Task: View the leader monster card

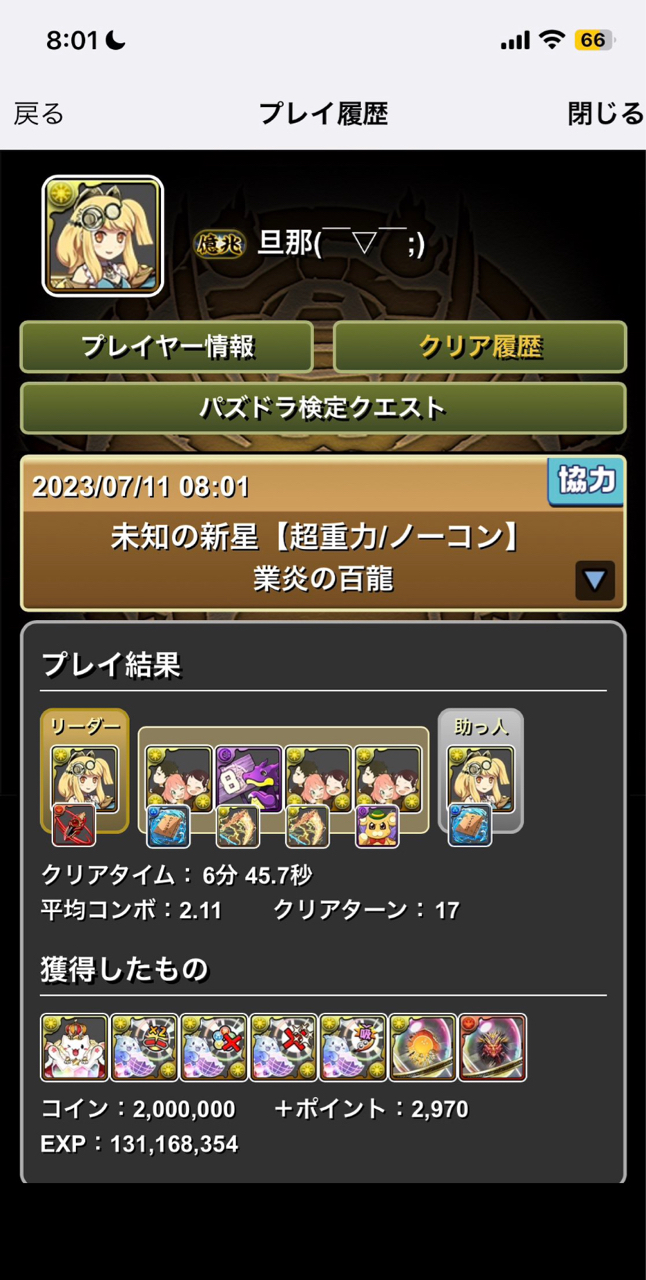Action: [85, 777]
